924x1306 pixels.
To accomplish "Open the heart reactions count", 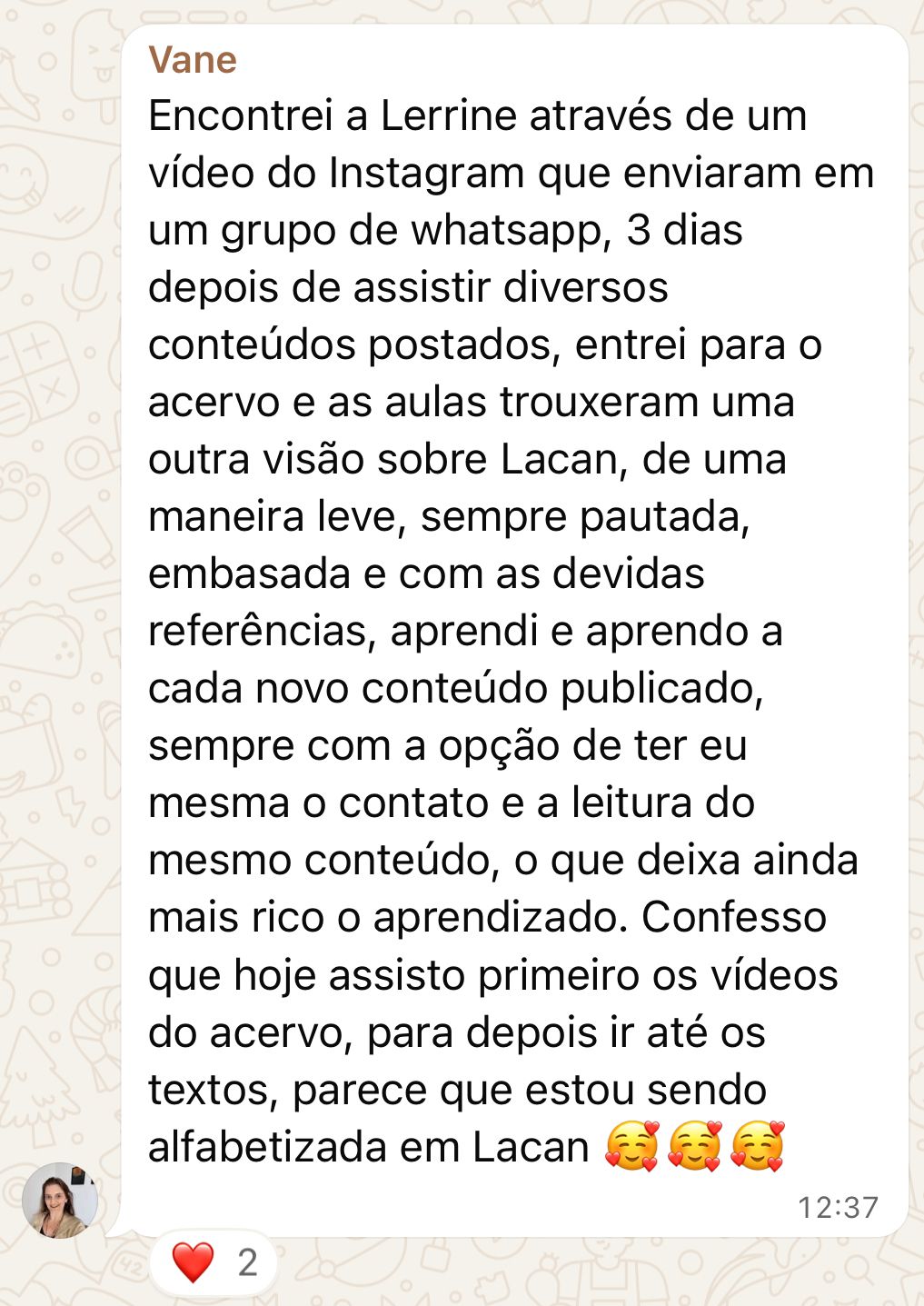I will pos(214,1262).
